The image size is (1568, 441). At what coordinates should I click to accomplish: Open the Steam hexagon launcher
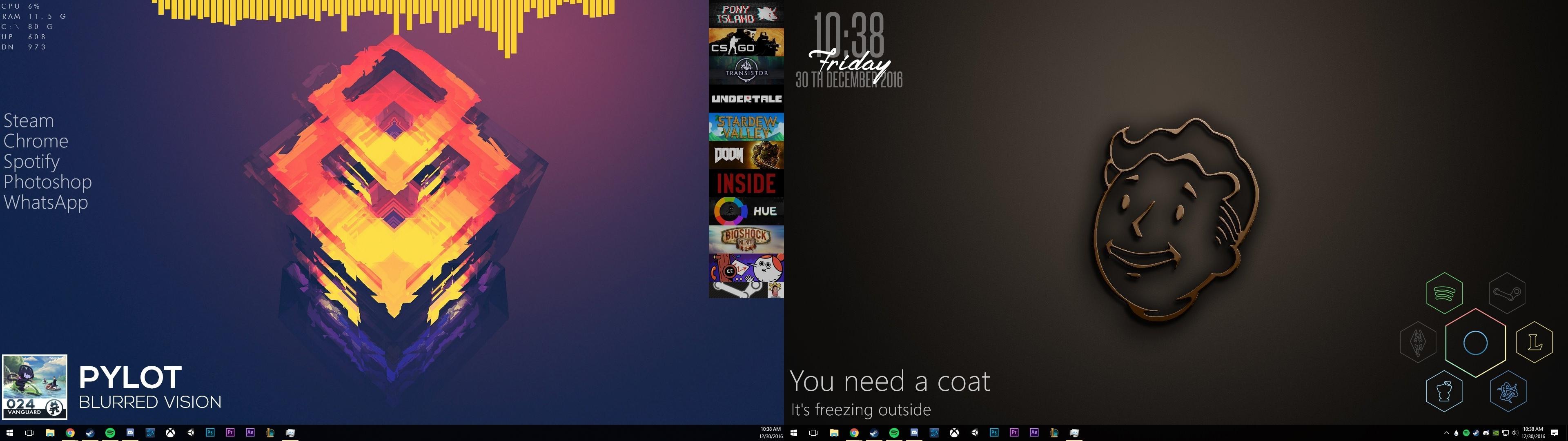click(x=1506, y=294)
